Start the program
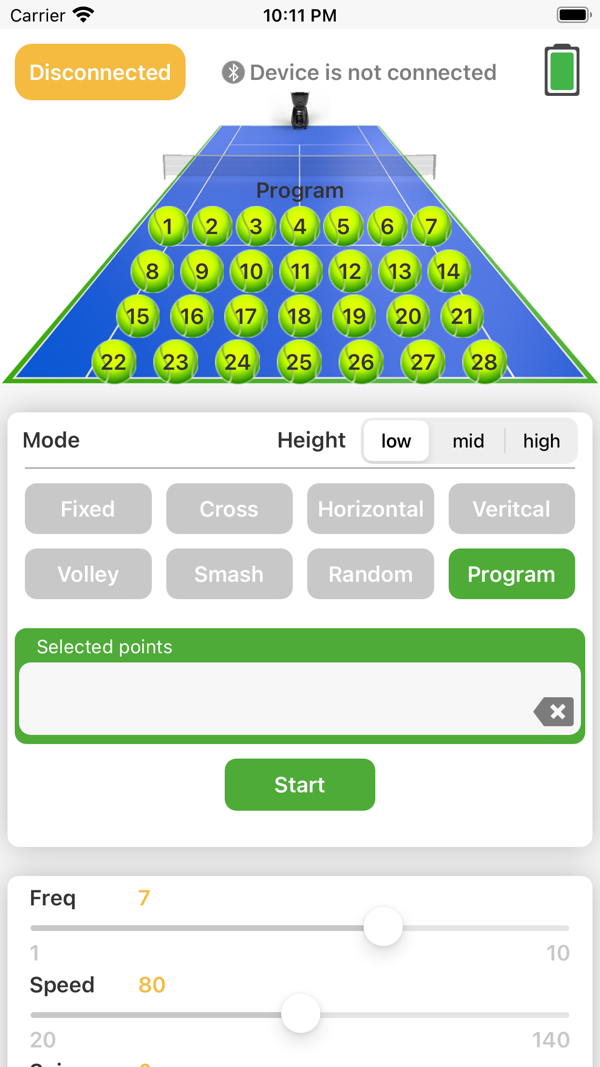 pos(299,785)
